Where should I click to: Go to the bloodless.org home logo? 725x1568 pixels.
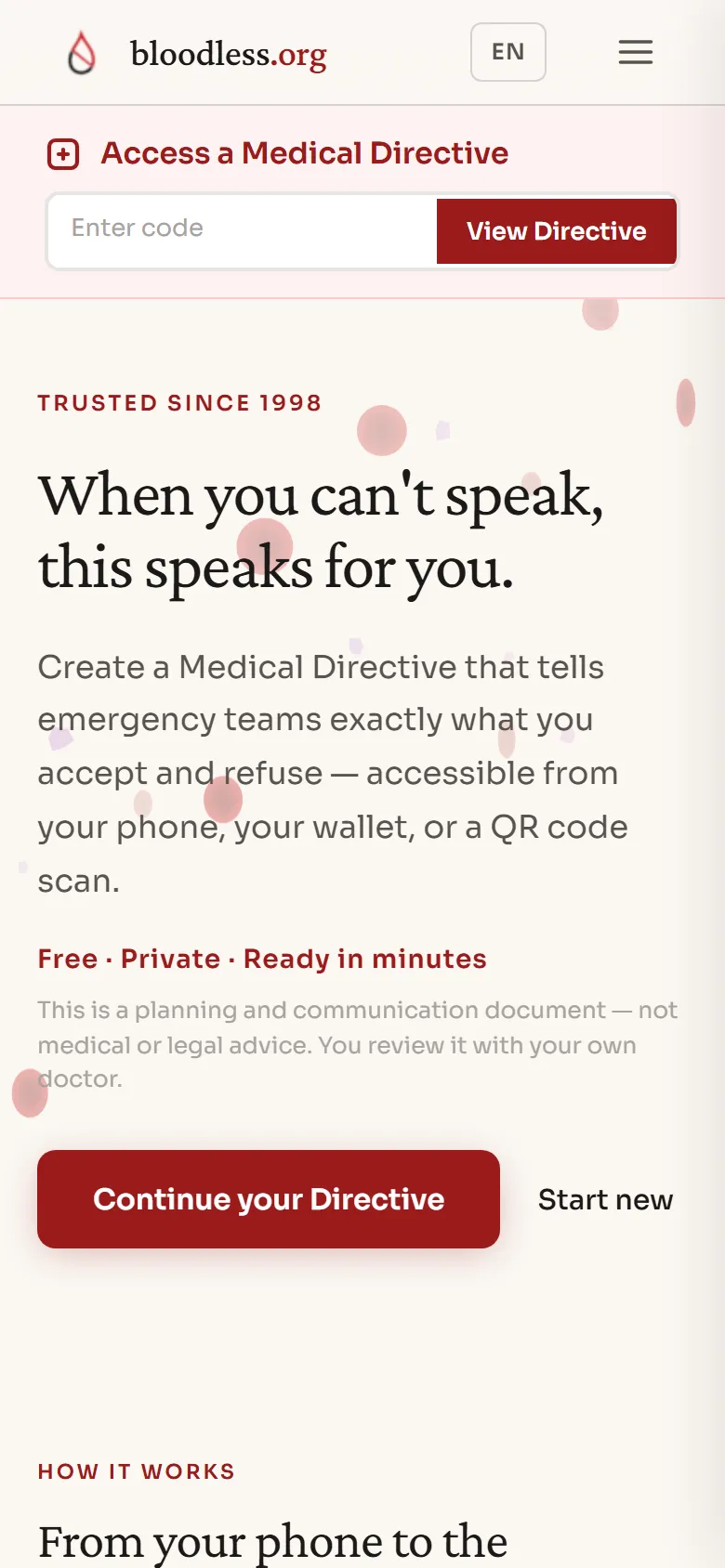pyautogui.click(x=197, y=53)
